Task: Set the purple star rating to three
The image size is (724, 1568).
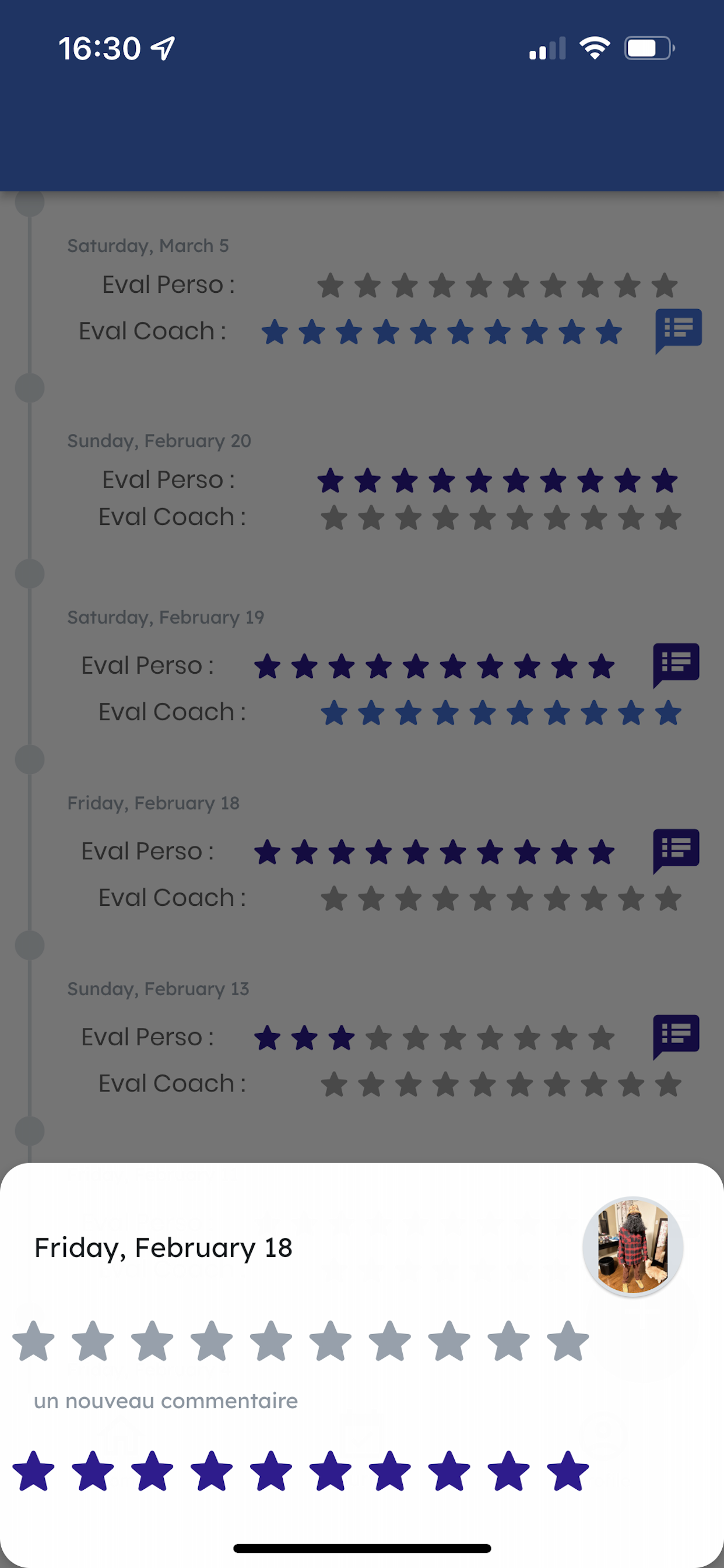Action: tap(152, 1471)
